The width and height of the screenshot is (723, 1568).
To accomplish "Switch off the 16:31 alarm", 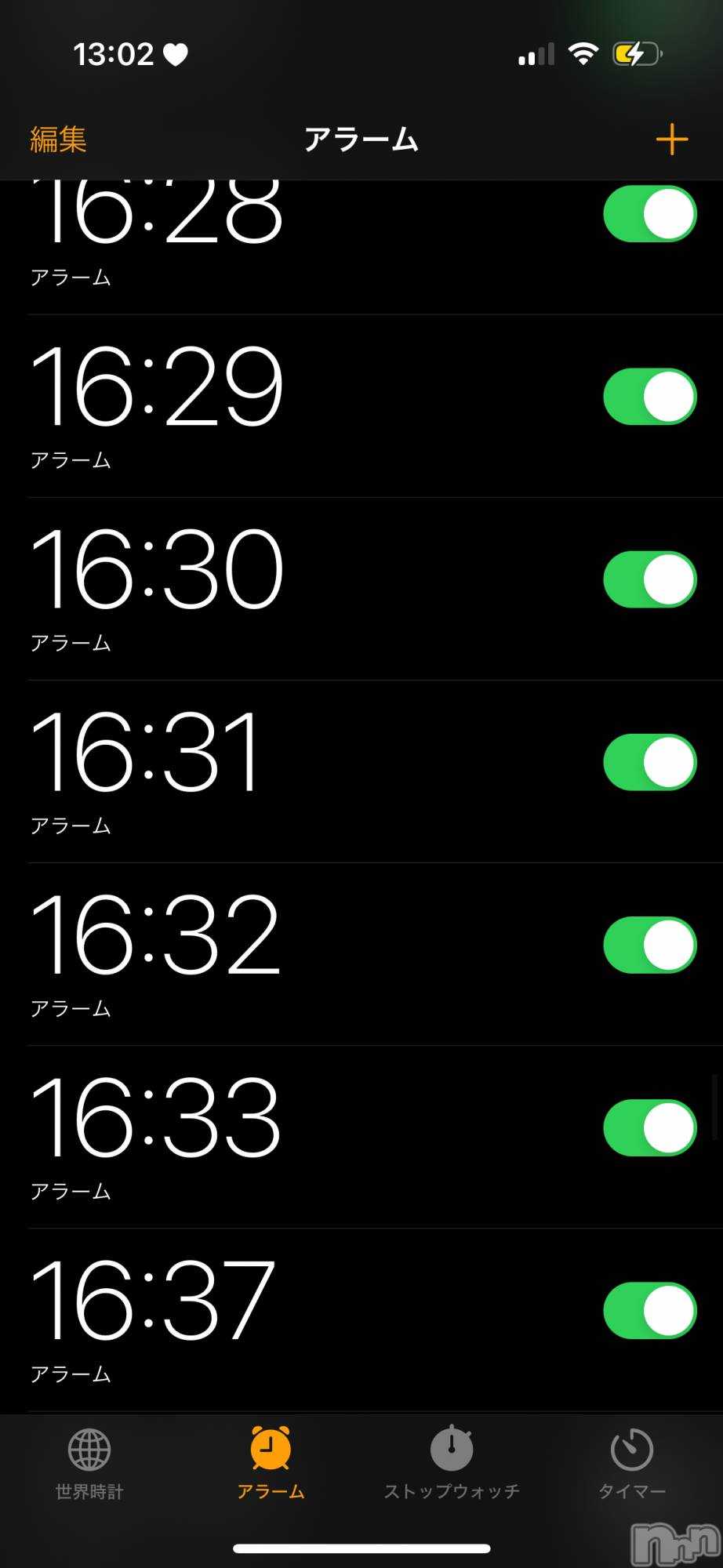I will [649, 762].
